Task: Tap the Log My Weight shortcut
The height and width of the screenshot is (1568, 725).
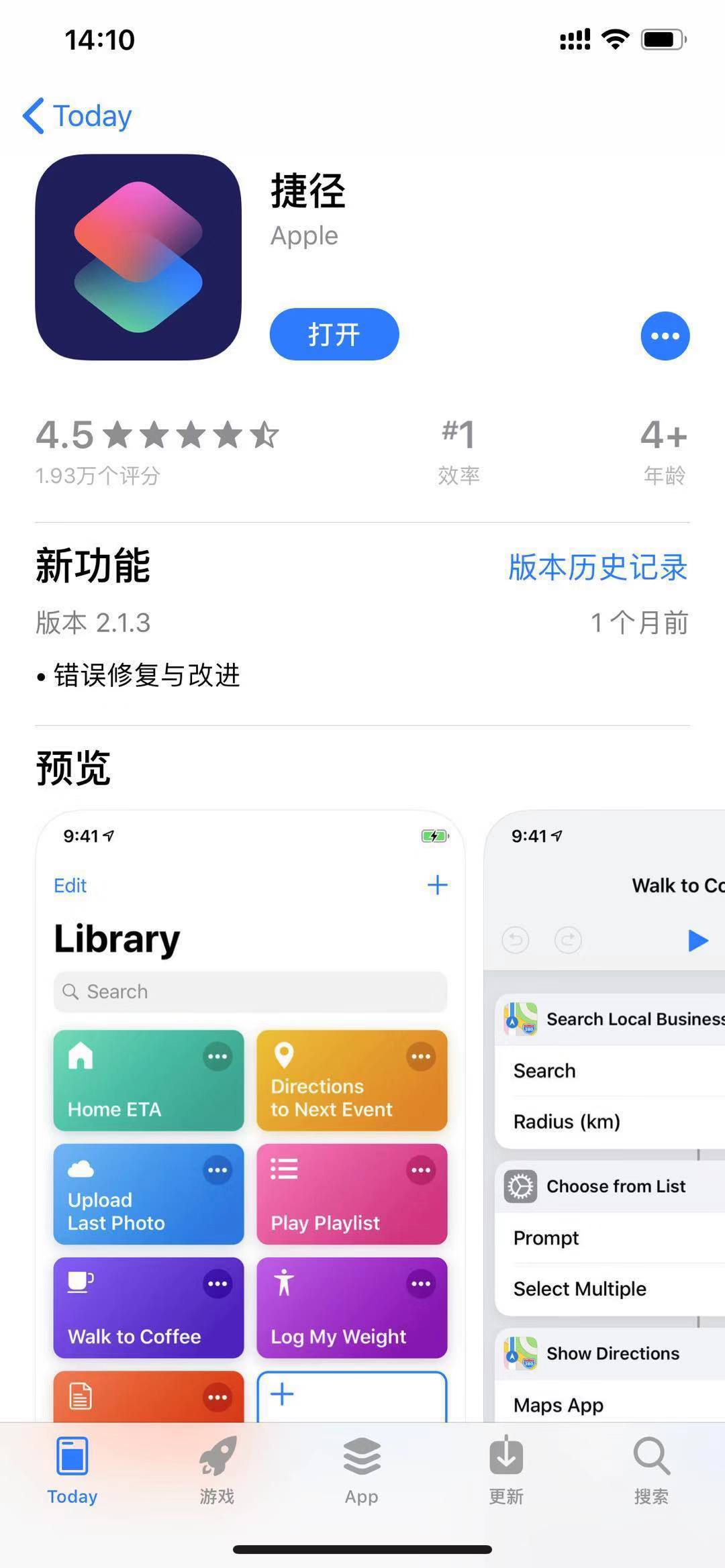Action: (352, 1308)
